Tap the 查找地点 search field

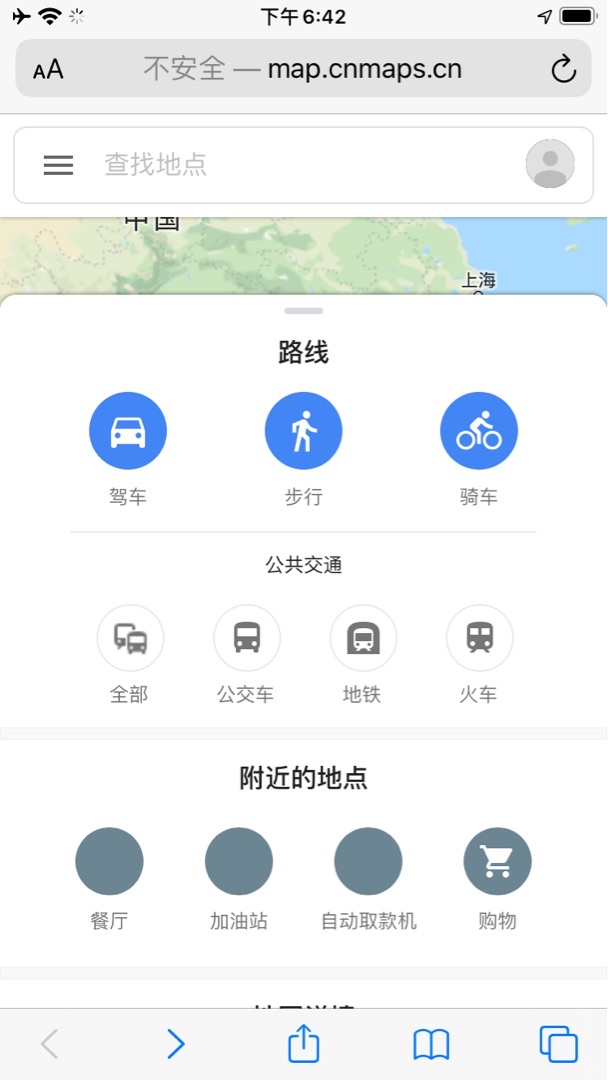[x=303, y=165]
